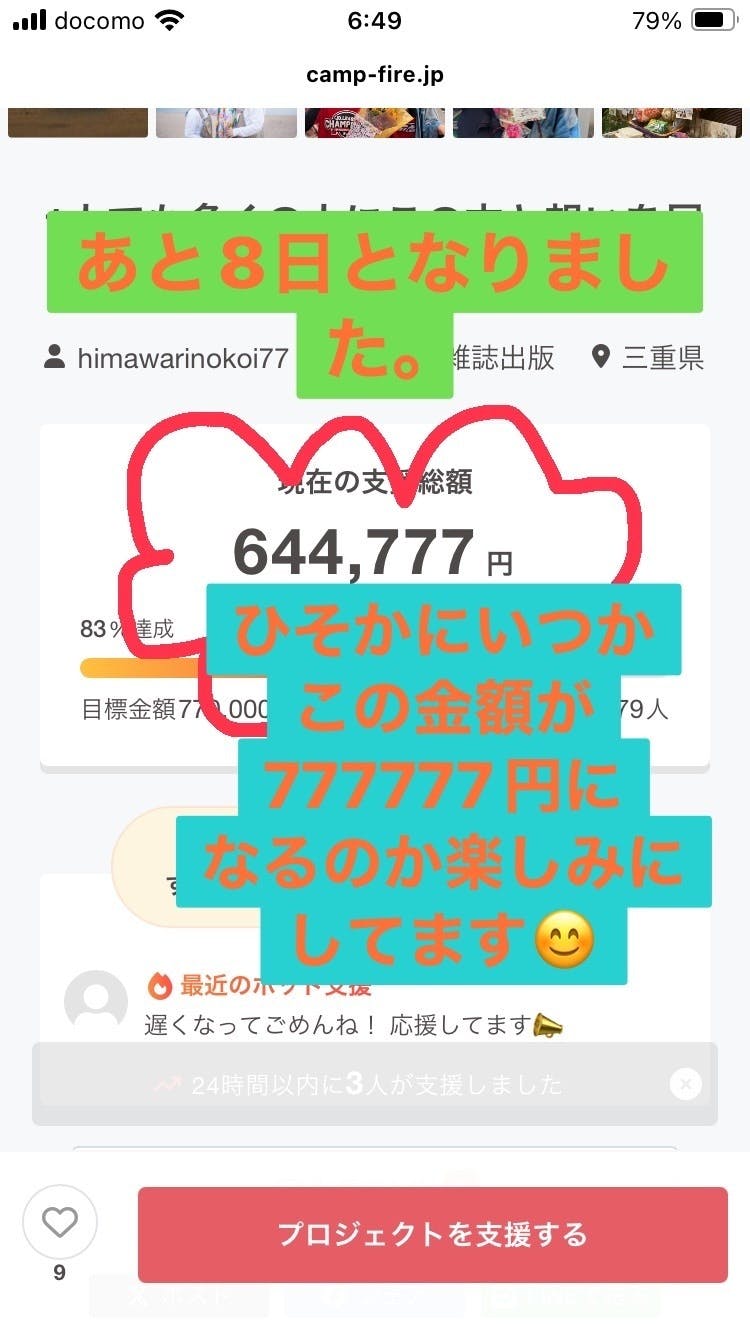Screen dimensions: 750x1334
Task: Dismiss the 24時間以内に3人が支援しました notice
Action: [x=685, y=1084]
